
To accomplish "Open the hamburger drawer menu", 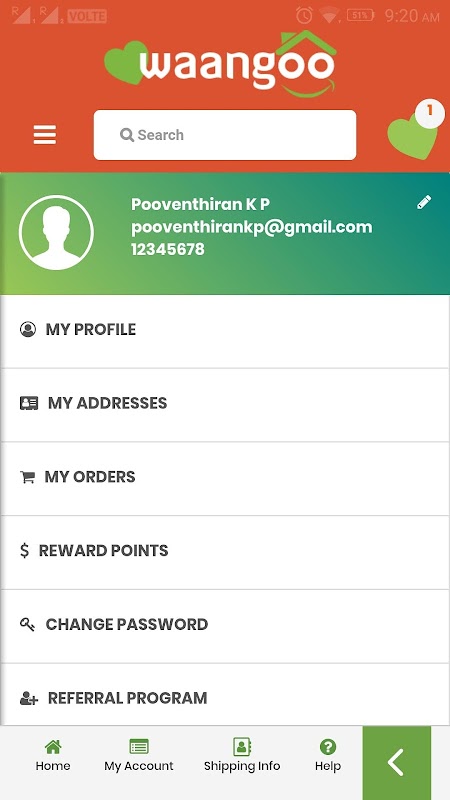I will click(x=45, y=135).
